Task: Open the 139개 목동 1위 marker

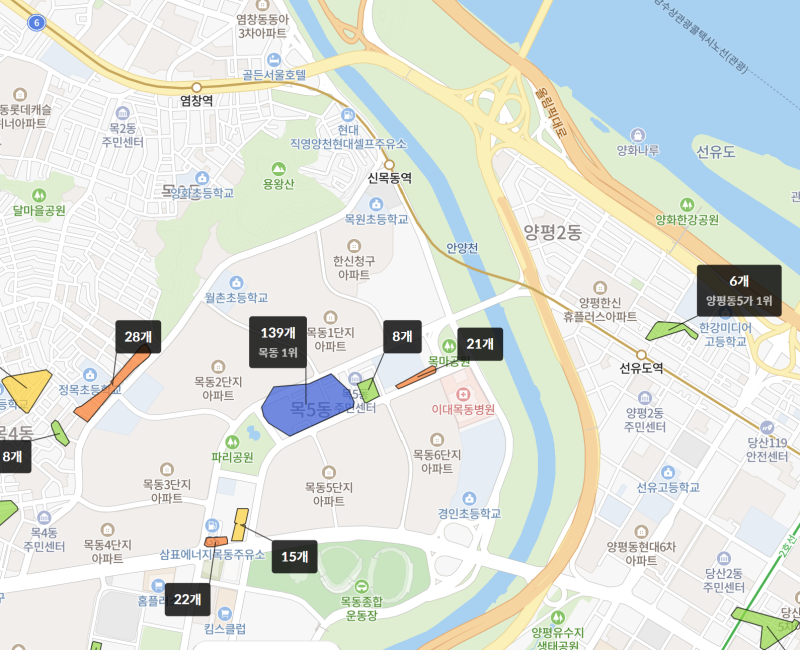Action: click(x=278, y=342)
